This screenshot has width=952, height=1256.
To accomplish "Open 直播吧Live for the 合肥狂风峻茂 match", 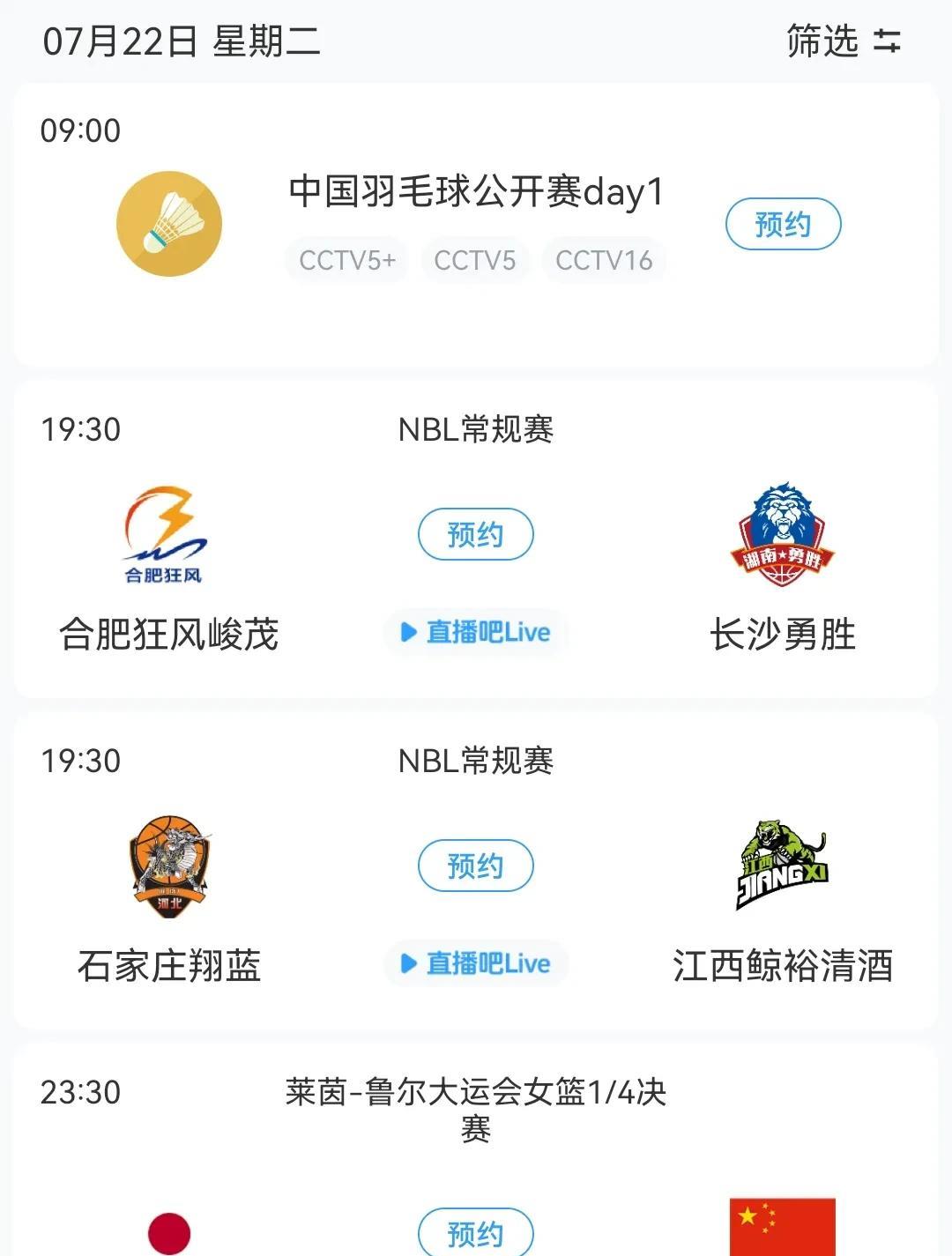I will point(476,632).
